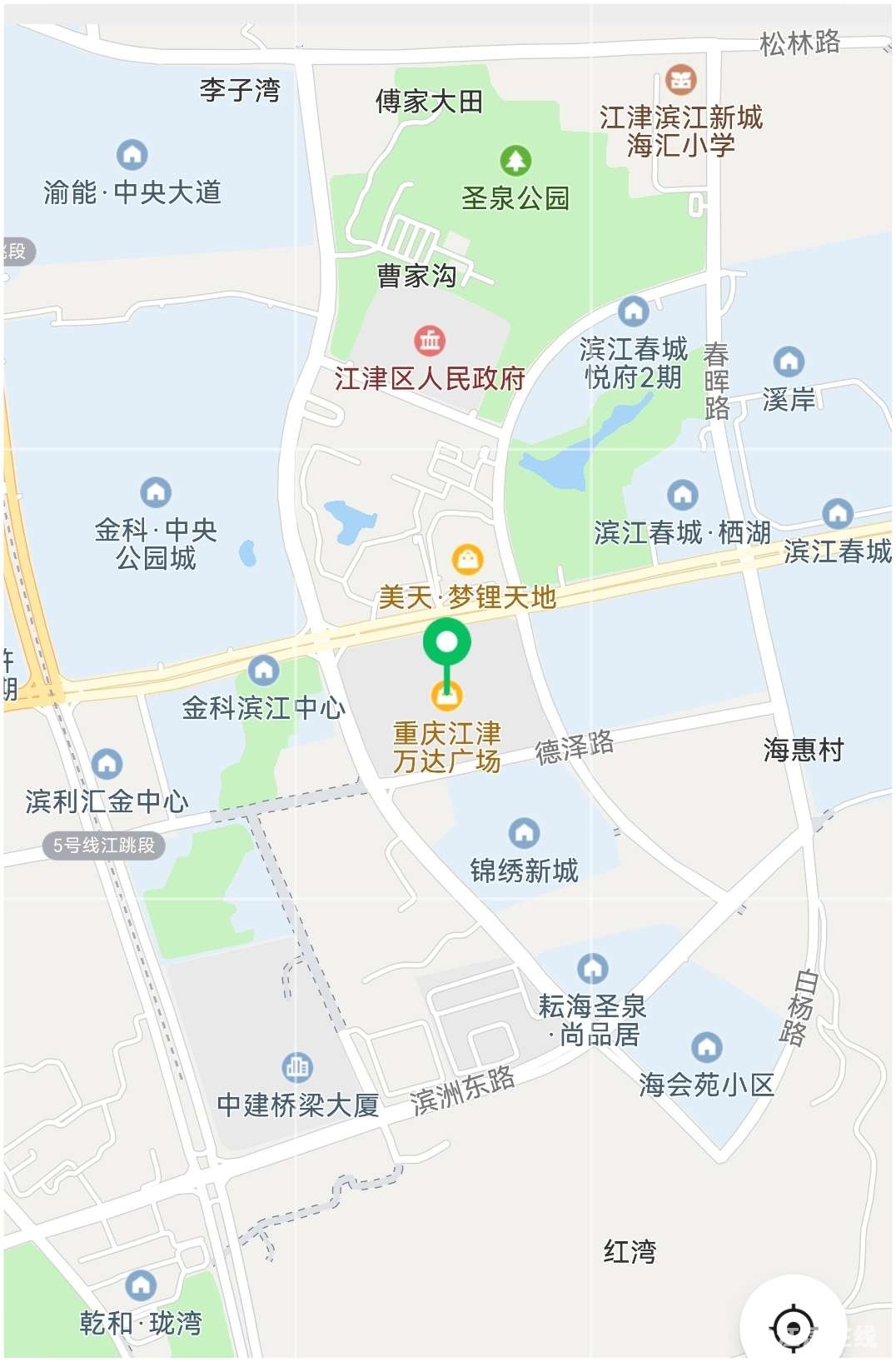Tap the 金科·中央公园城 residence marker
The width and height of the screenshot is (896, 1362).
(156, 492)
